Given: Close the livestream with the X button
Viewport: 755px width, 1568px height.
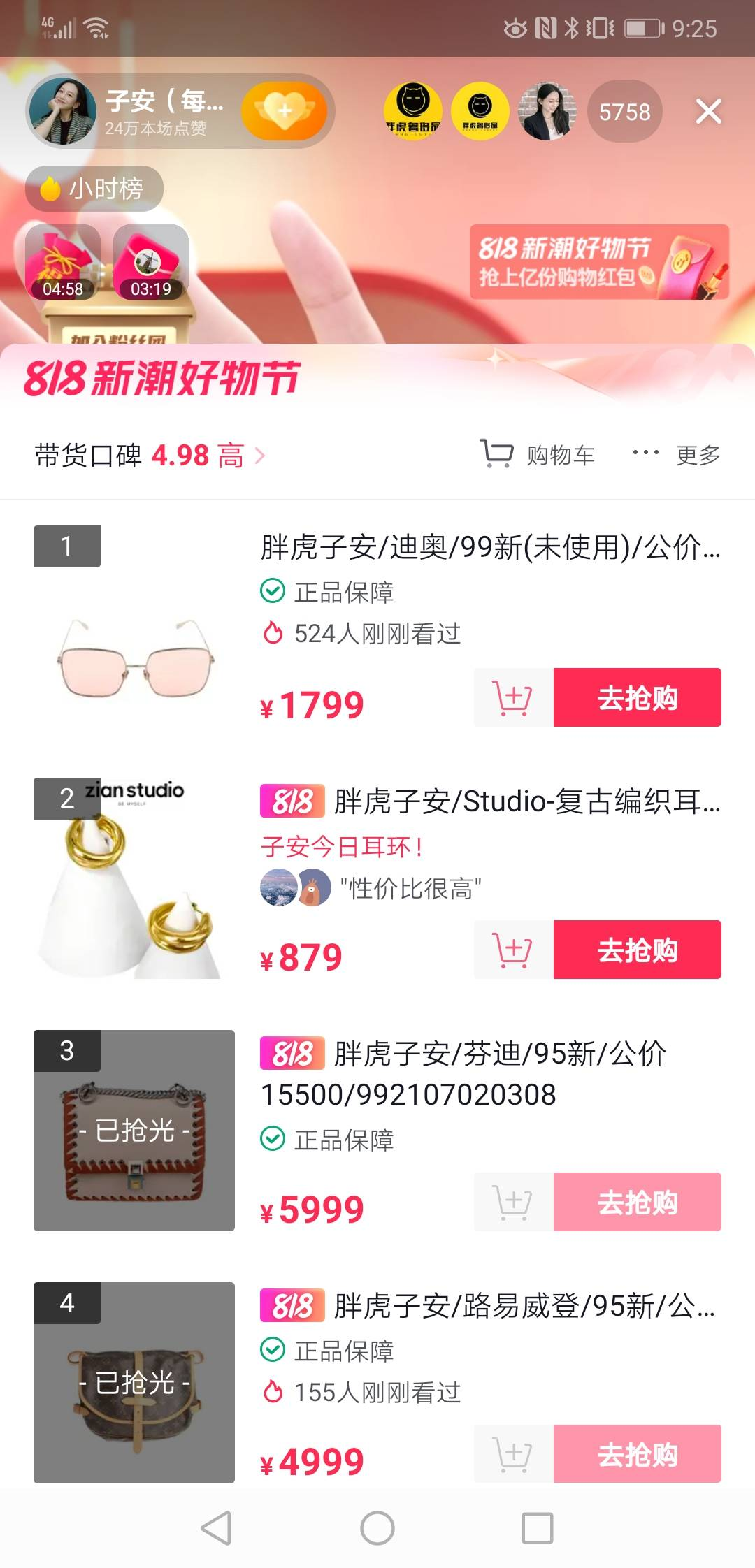Looking at the screenshot, I should coord(708,111).
